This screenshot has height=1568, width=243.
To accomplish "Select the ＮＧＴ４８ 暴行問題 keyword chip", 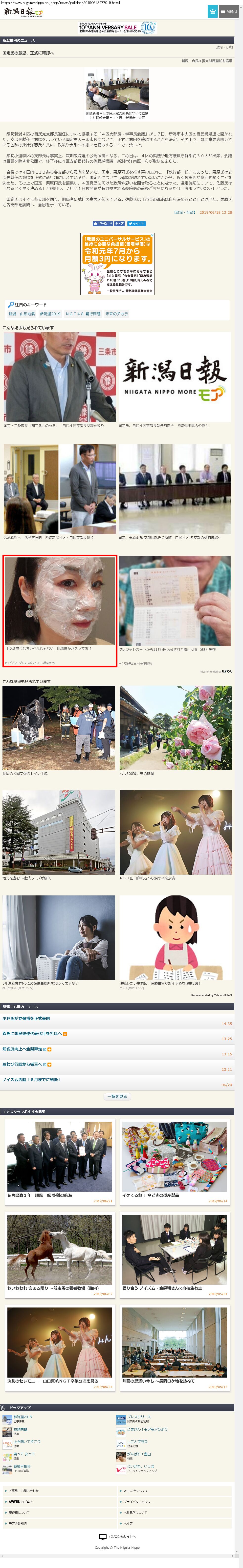I will tap(83, 314).
